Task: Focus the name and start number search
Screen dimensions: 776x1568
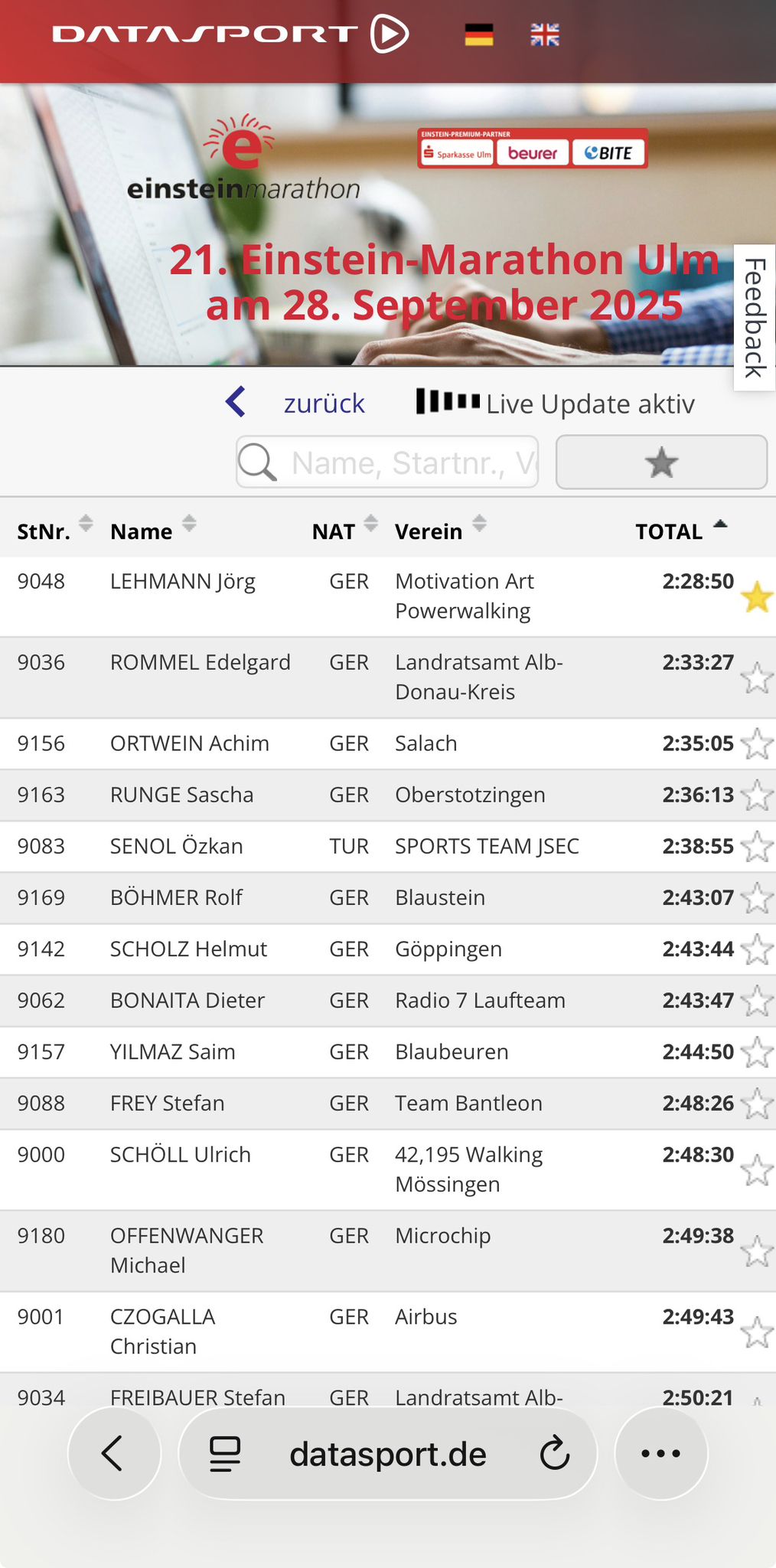Action: click(387, 462)
